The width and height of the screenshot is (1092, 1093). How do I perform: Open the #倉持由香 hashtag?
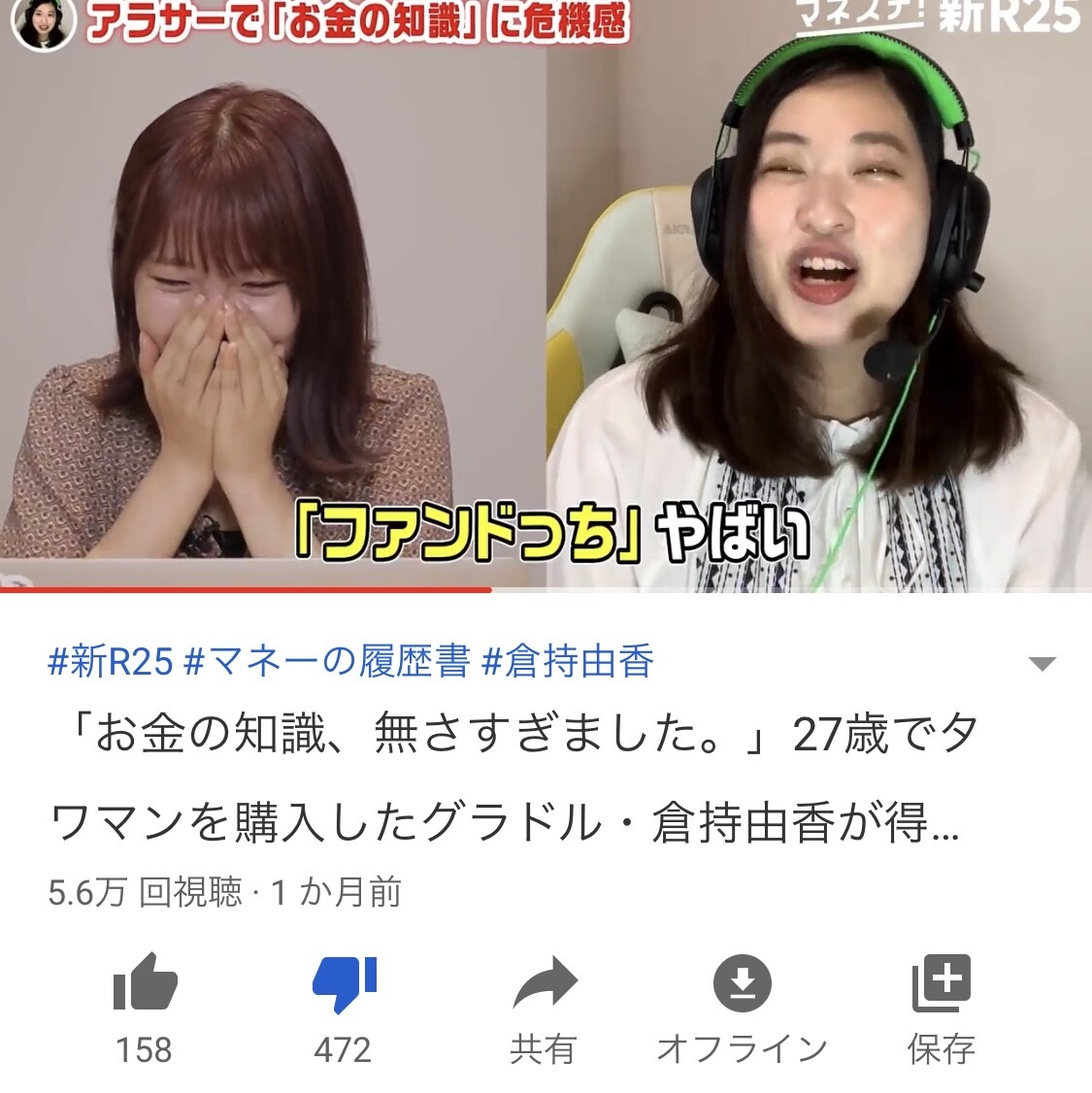(567, 663)
